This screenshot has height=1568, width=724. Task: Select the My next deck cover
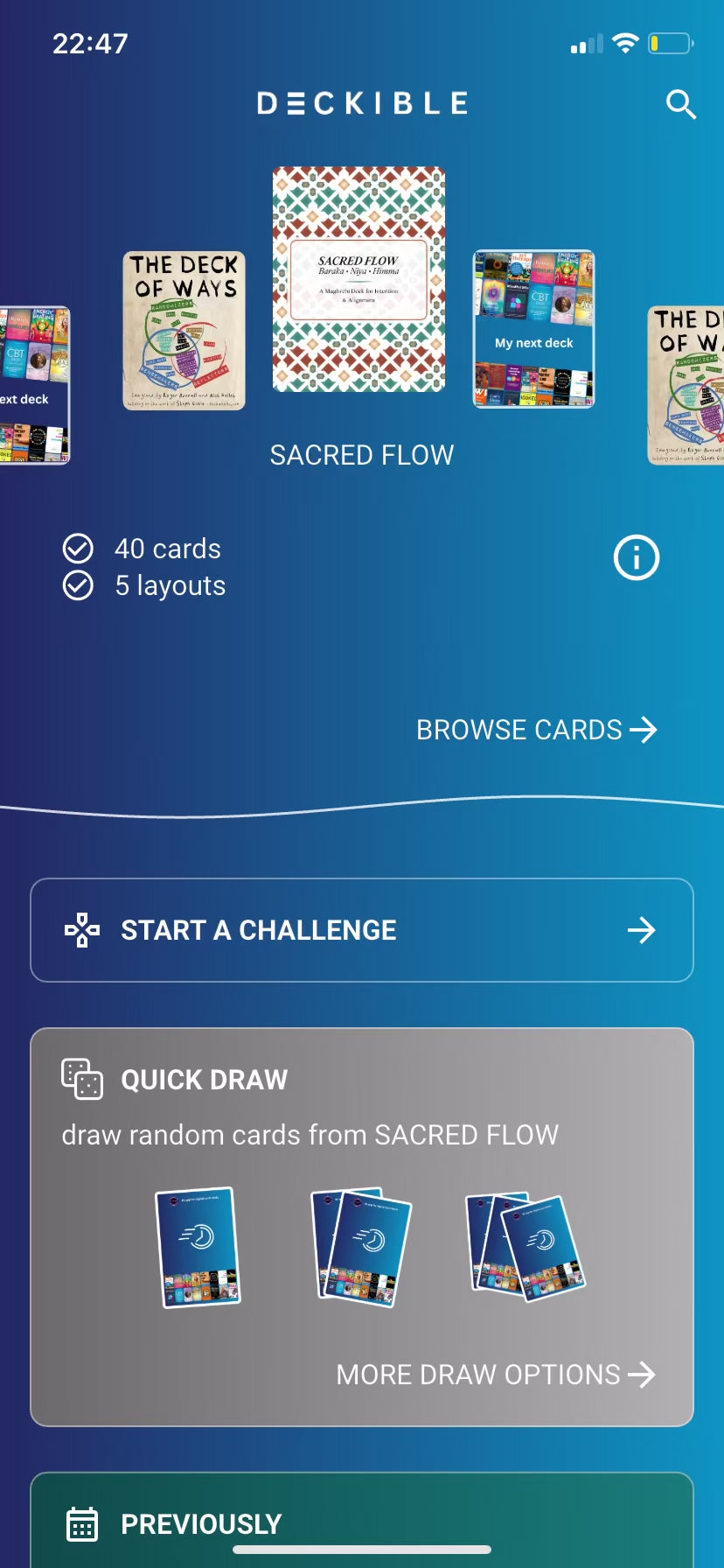534,329
